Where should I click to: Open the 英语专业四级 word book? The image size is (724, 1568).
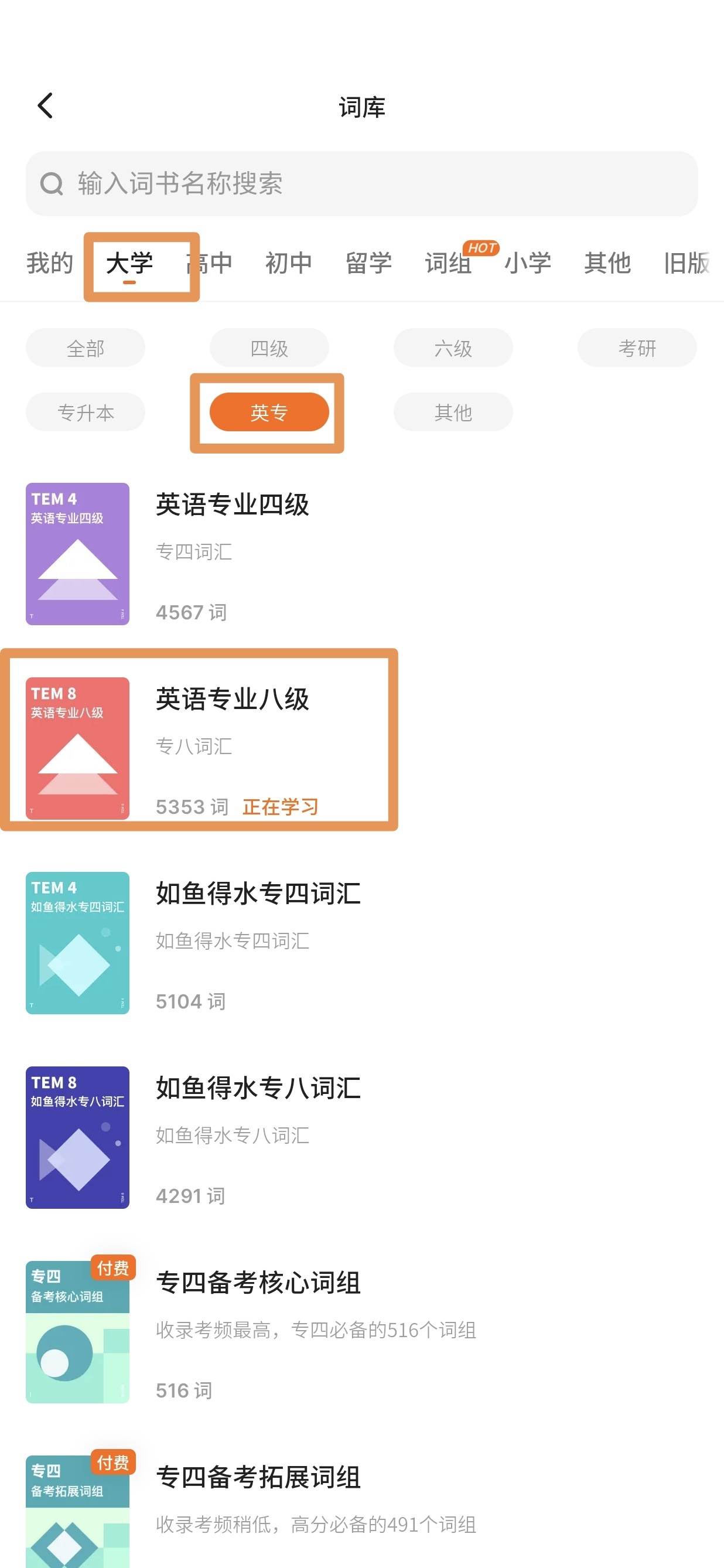click(361, 554)
